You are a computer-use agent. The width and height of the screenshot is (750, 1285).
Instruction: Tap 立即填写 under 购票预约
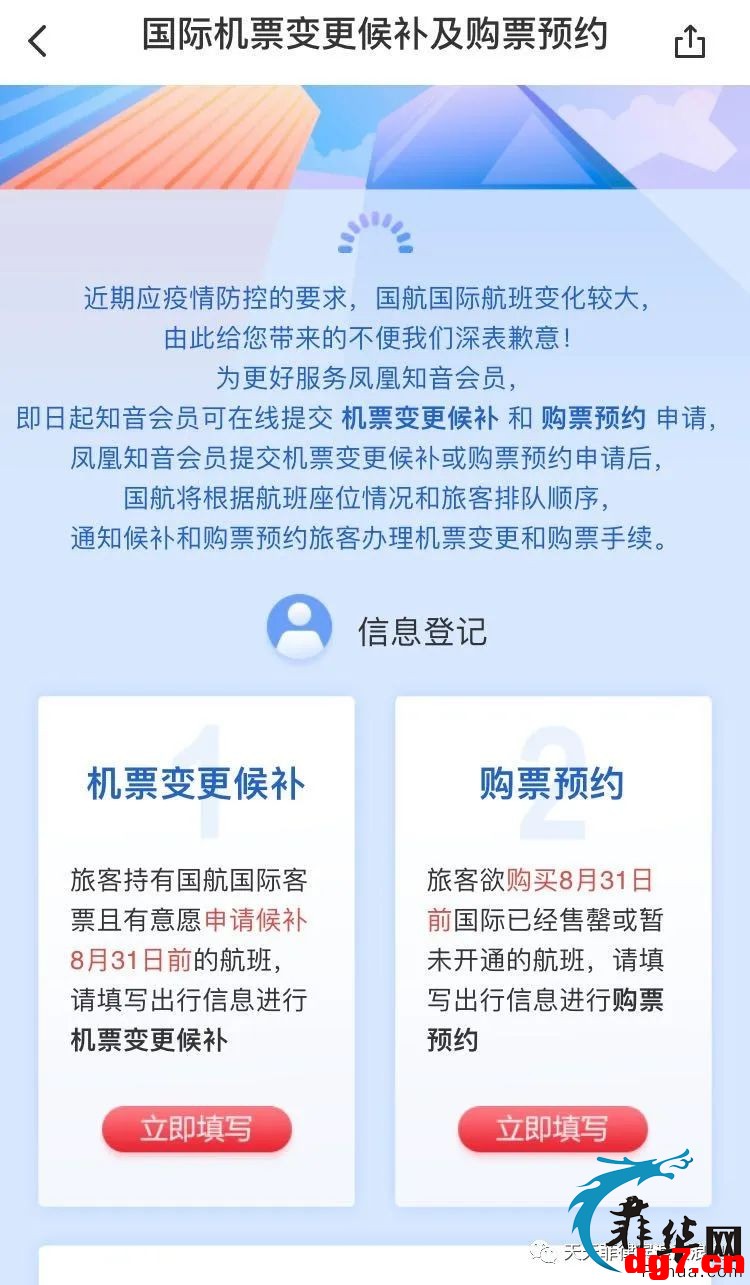[552, 1129]
